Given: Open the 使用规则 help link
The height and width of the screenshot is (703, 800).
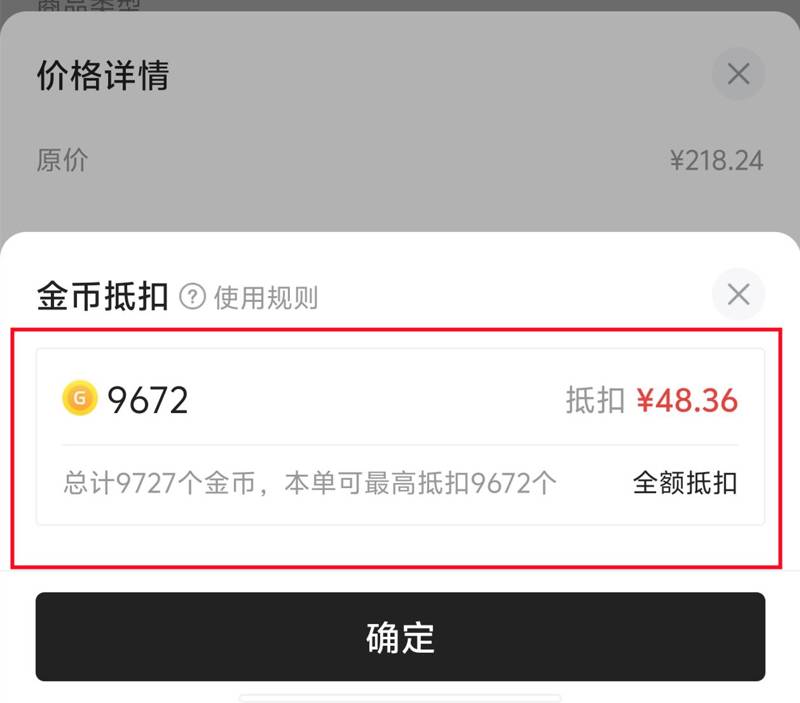Looking at the screenshot, I should click(x=250, y=297).
